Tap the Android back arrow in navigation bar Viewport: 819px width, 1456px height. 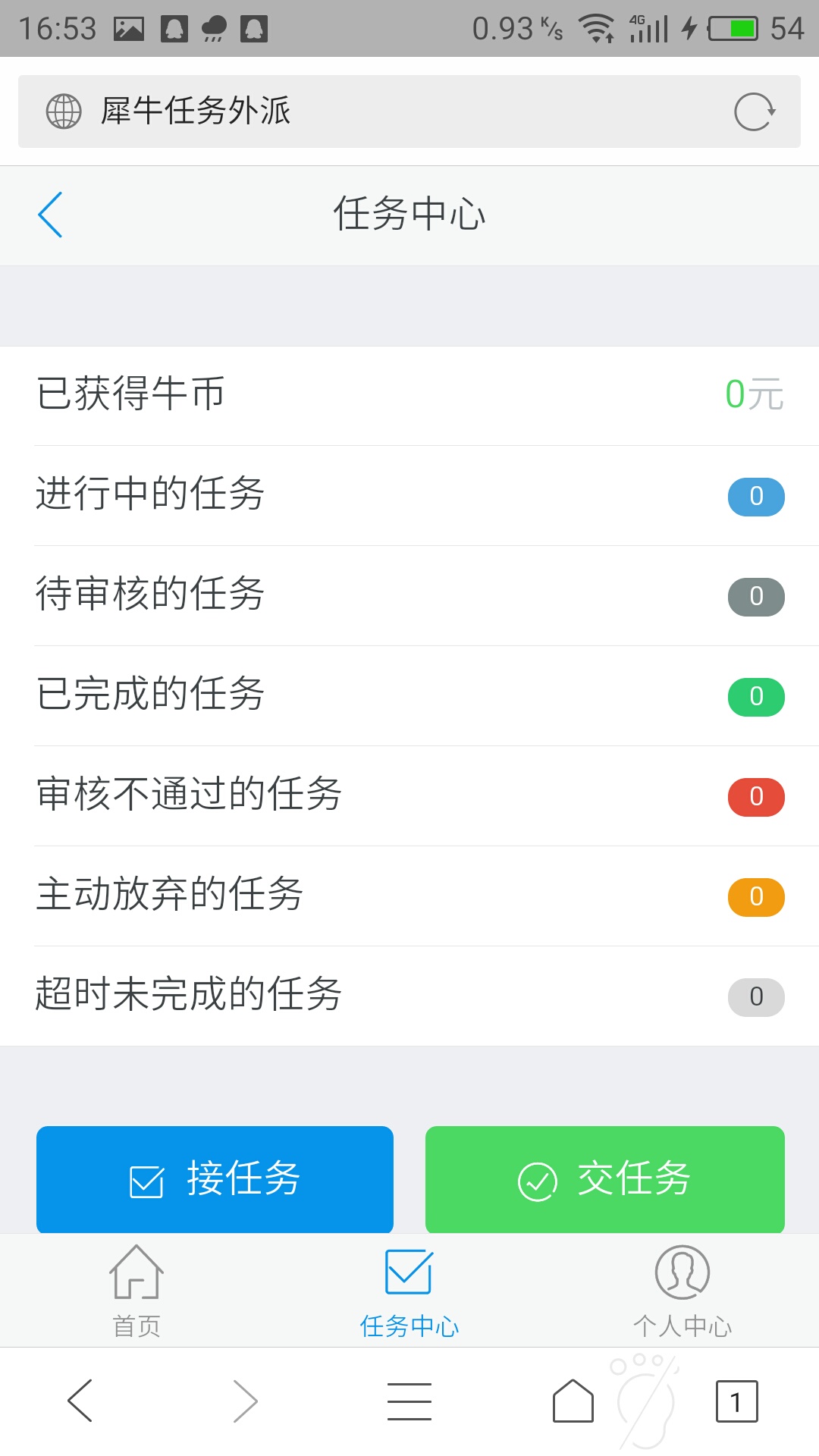pos(81,1401)
